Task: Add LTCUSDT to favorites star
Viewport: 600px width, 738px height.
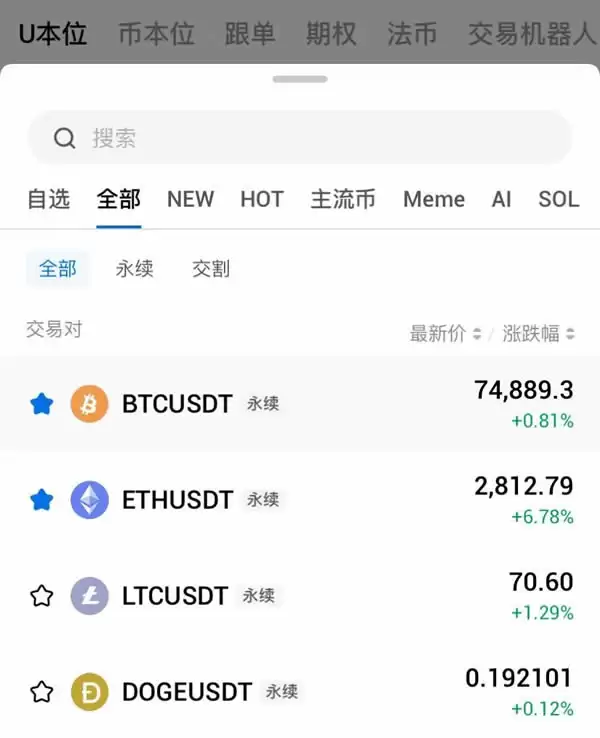Action: (41, 596)
